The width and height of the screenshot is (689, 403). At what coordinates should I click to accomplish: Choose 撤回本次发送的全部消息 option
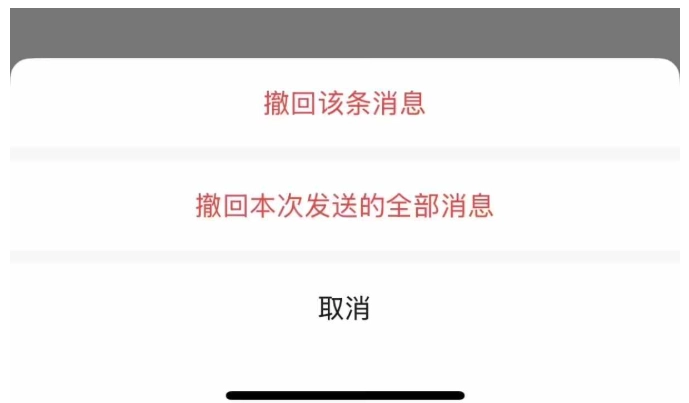[x=345, y=206]
